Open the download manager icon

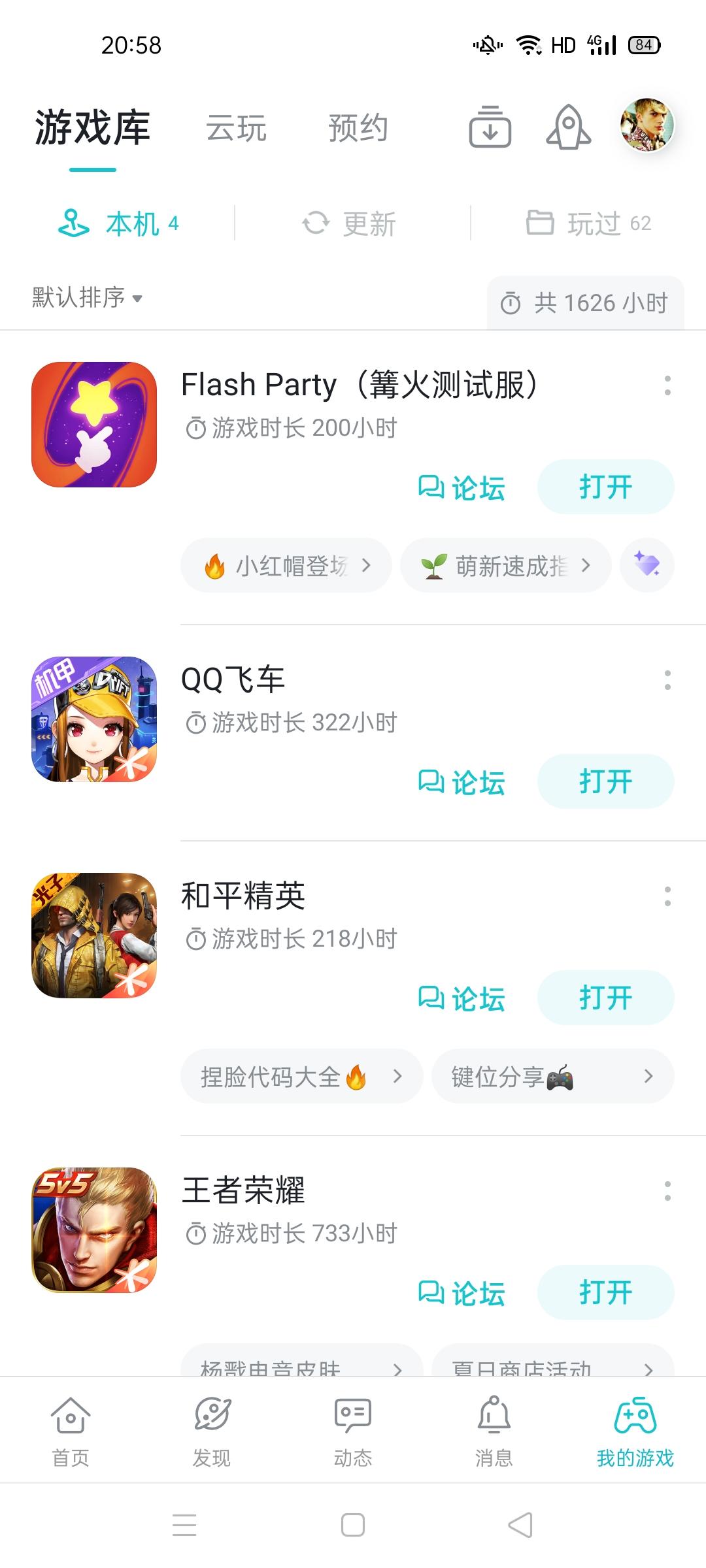coord(490,127)
